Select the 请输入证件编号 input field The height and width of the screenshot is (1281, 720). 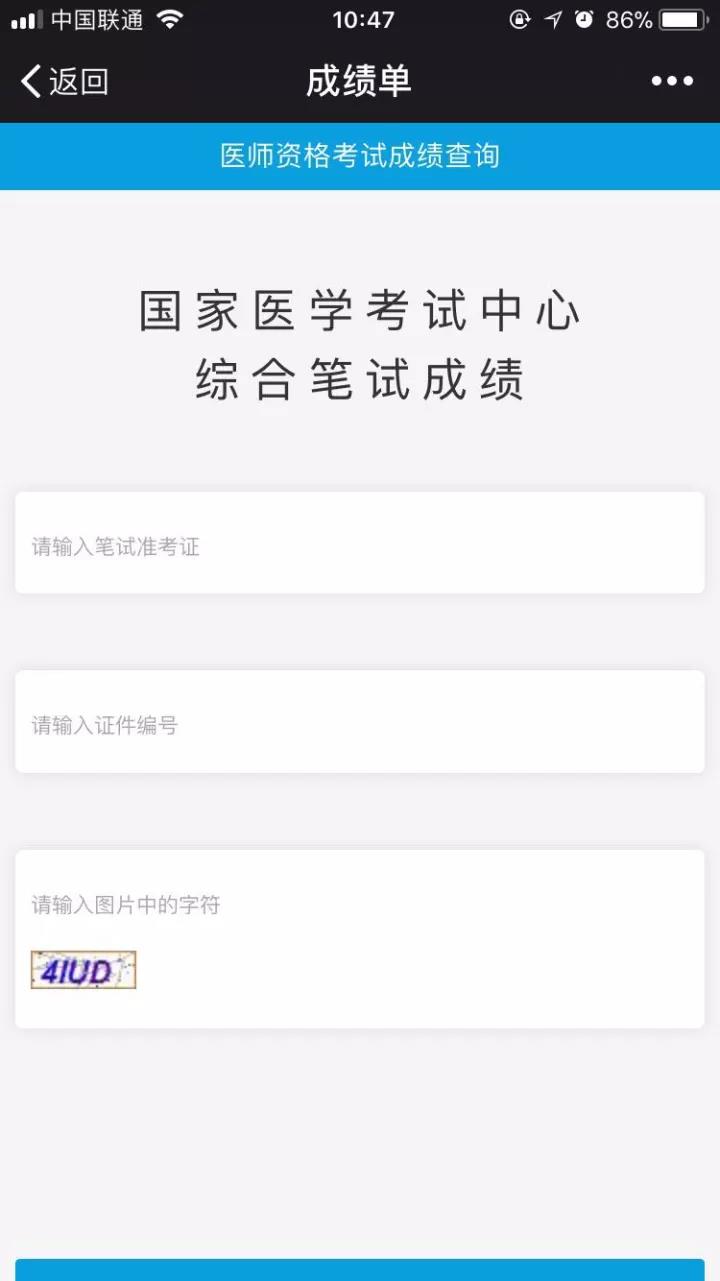pos(360,722)
